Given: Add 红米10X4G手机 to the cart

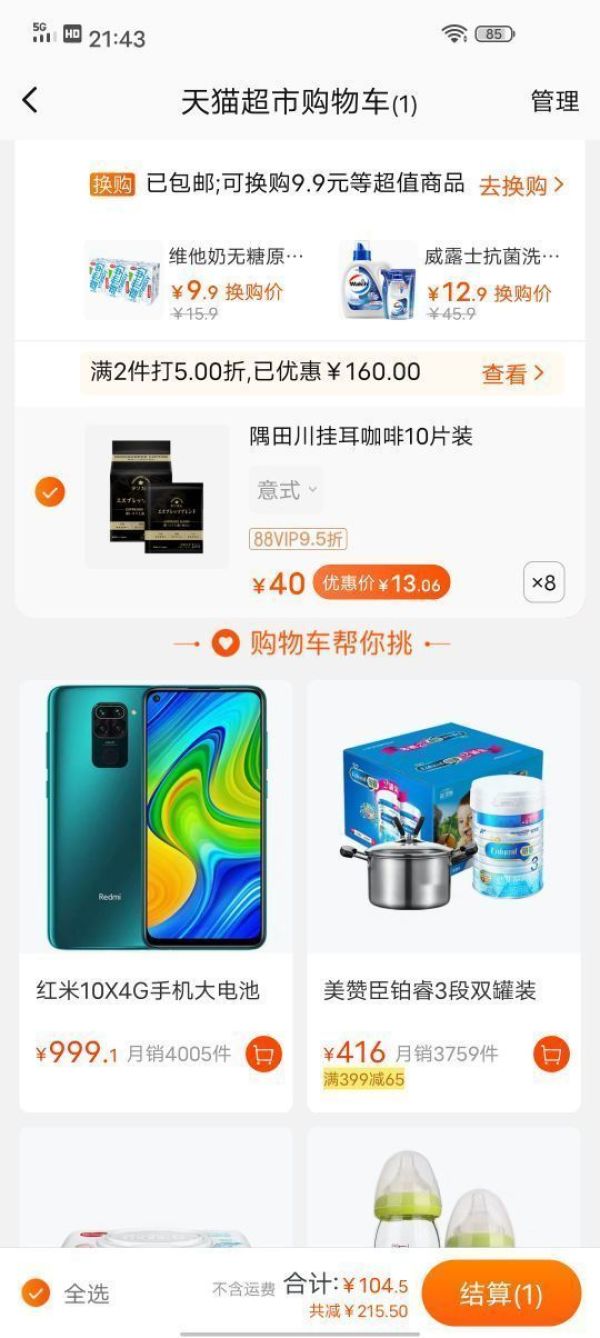Looking at the screenshot, I should (x=263, y=1054).
